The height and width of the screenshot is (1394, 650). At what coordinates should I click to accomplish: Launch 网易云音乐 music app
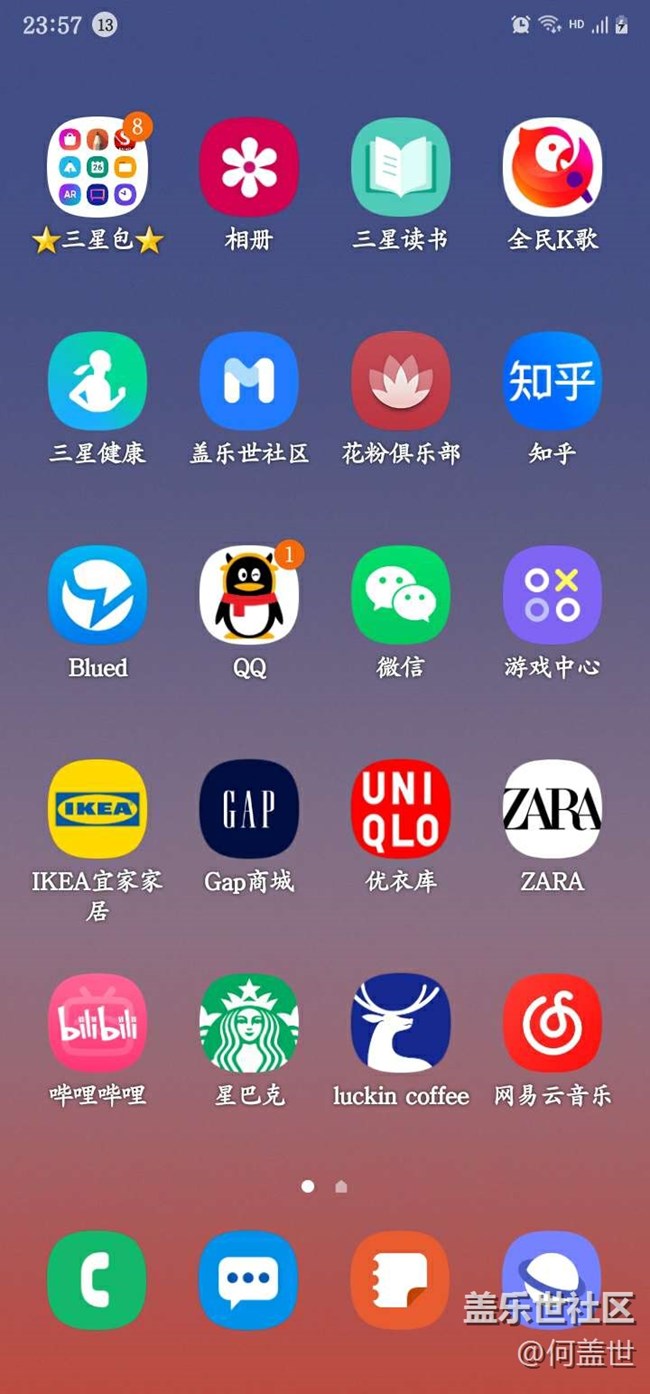(x=552, y=1023)
